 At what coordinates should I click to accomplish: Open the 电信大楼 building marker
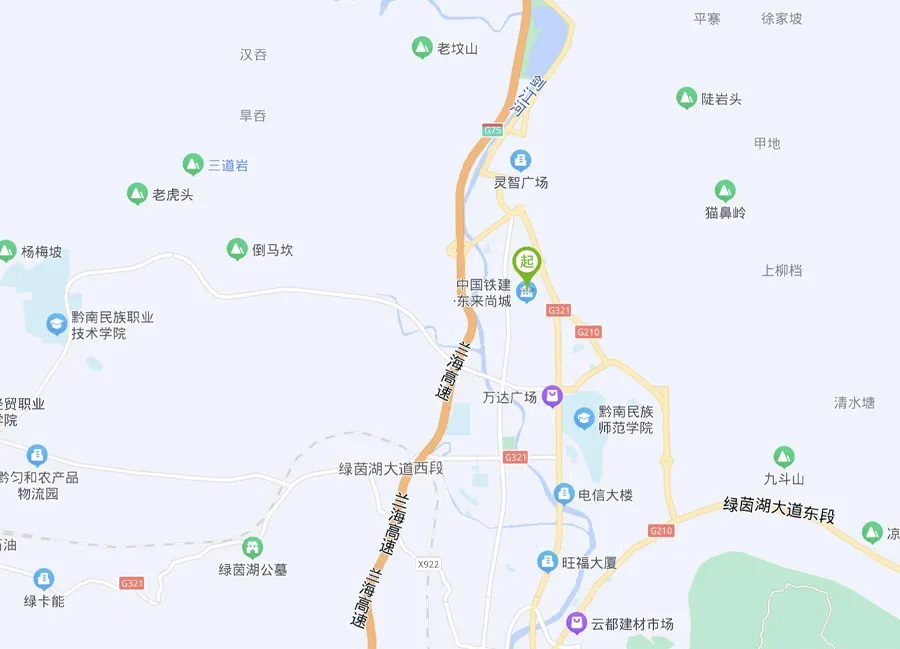point(564,494)
